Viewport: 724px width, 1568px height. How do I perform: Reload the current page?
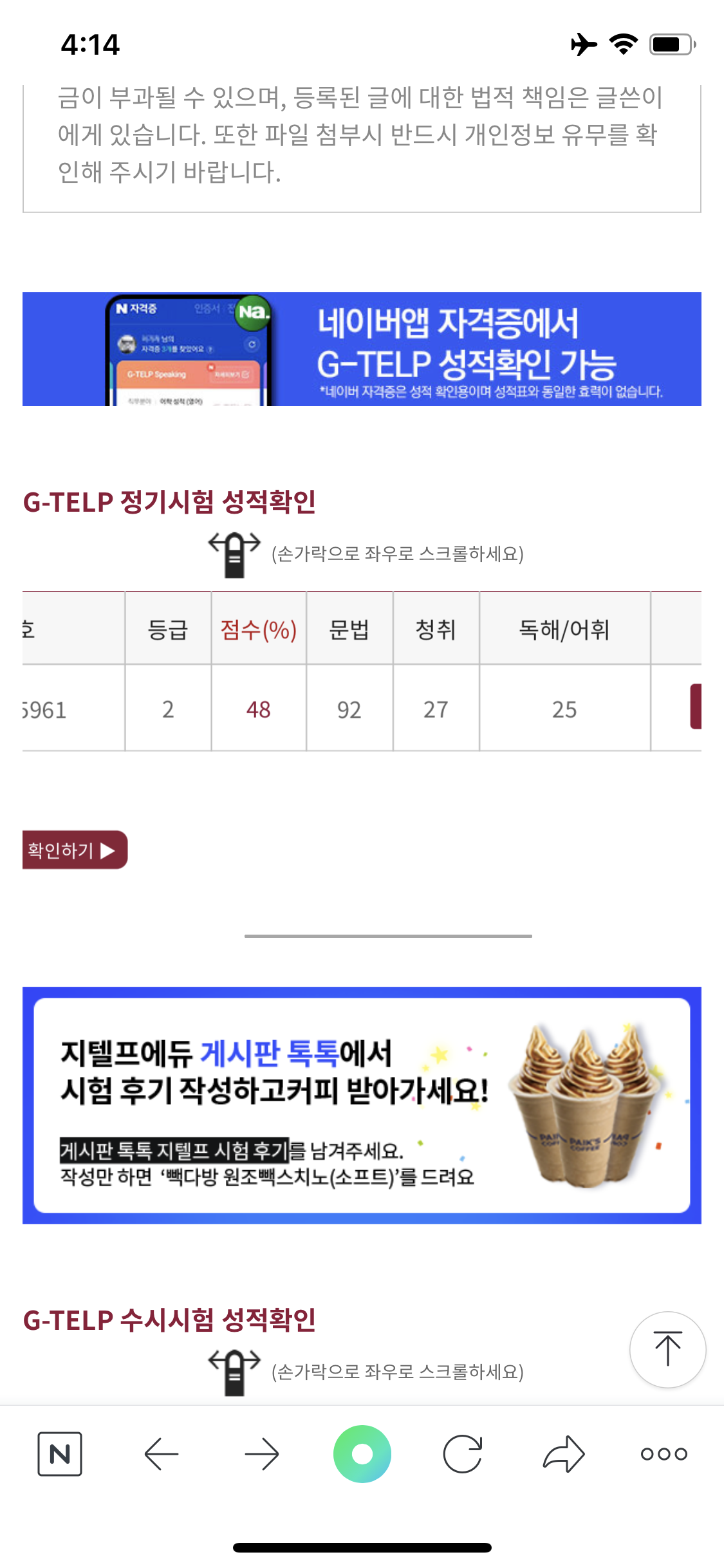pyautogui.click(x=463, y=1453)
